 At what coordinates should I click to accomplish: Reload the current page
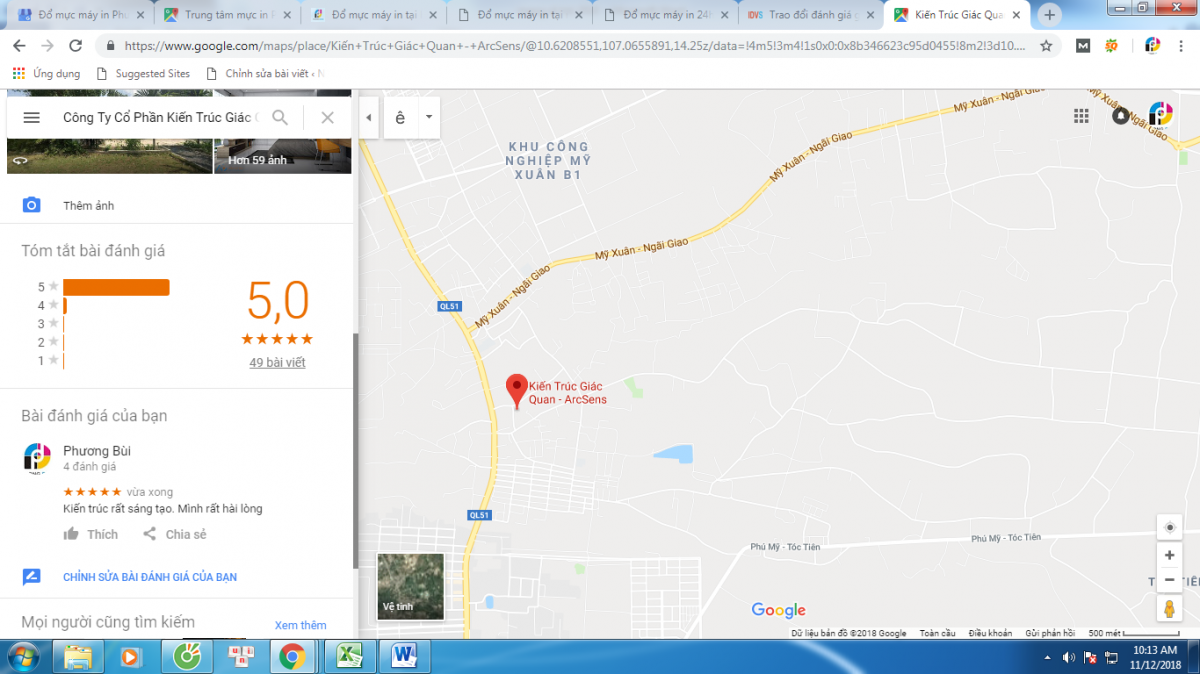coord(75,46)
